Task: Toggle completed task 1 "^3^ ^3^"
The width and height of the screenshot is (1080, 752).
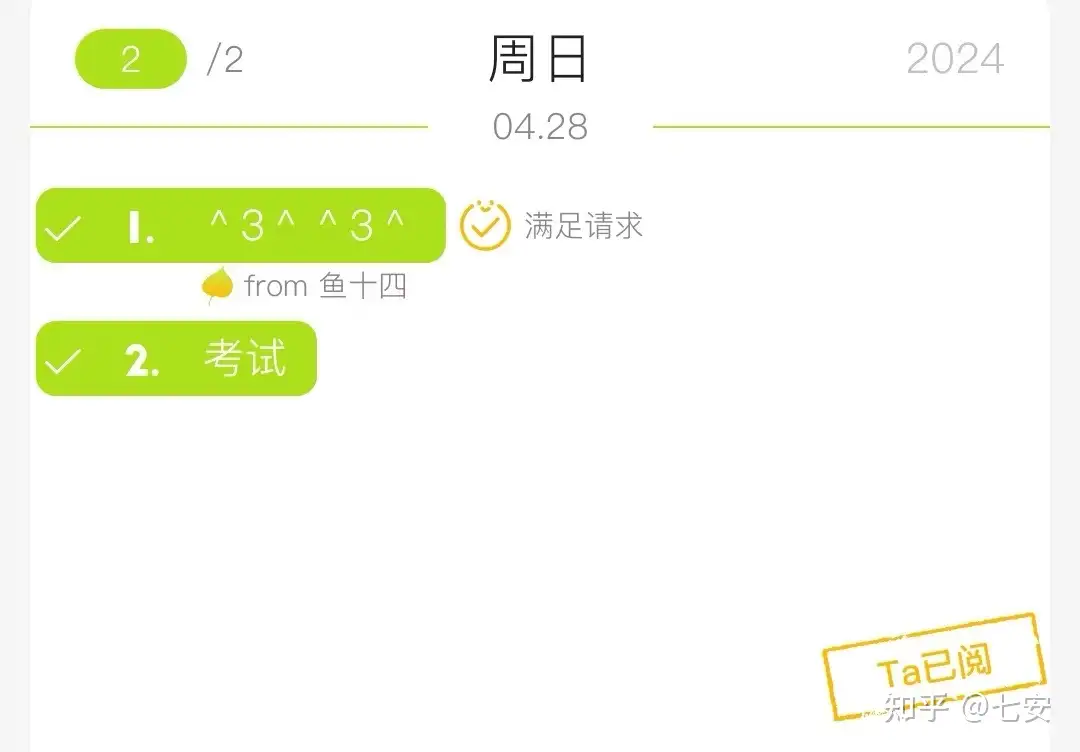Action: pyautogui.click(x=62, y=228)
